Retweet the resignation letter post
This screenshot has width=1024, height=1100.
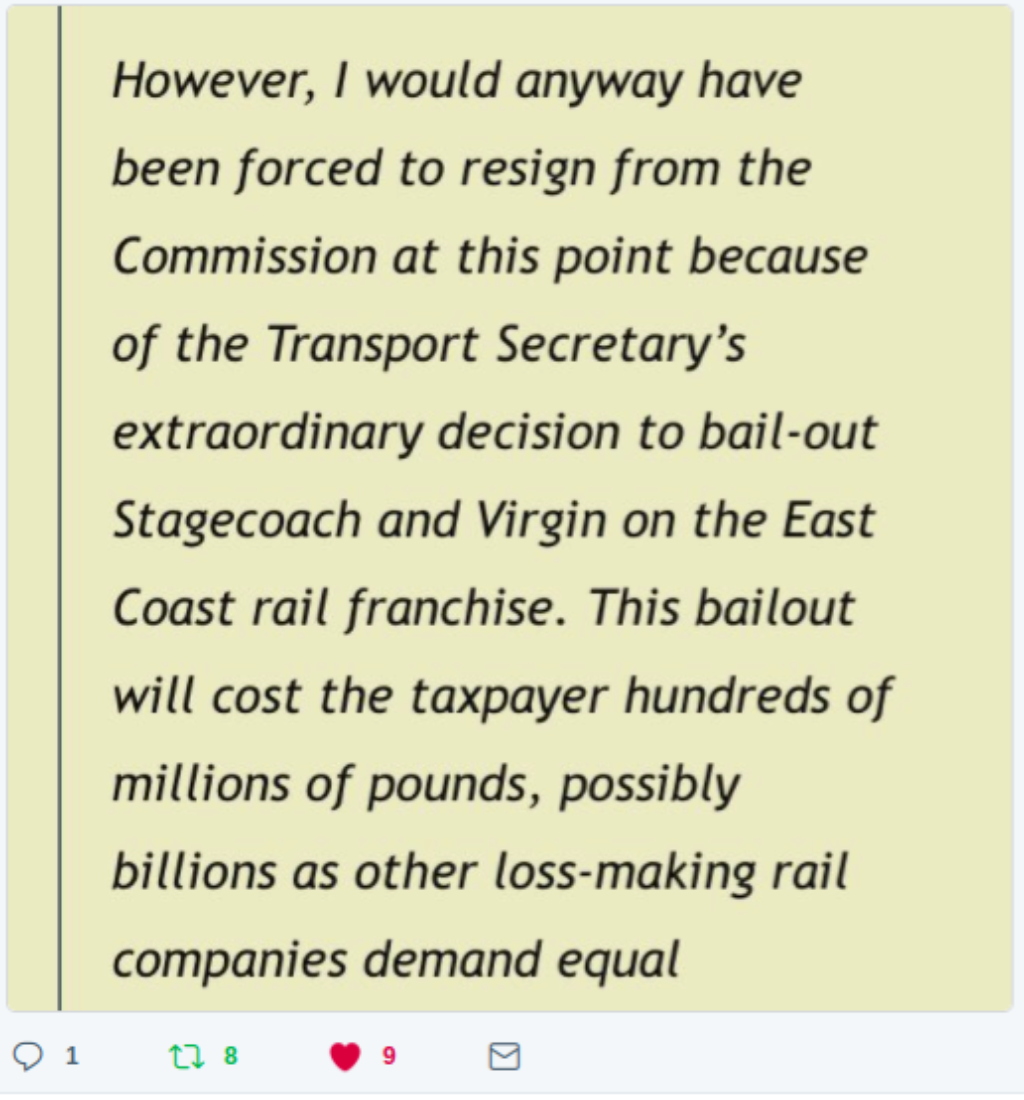(187, 1056)
